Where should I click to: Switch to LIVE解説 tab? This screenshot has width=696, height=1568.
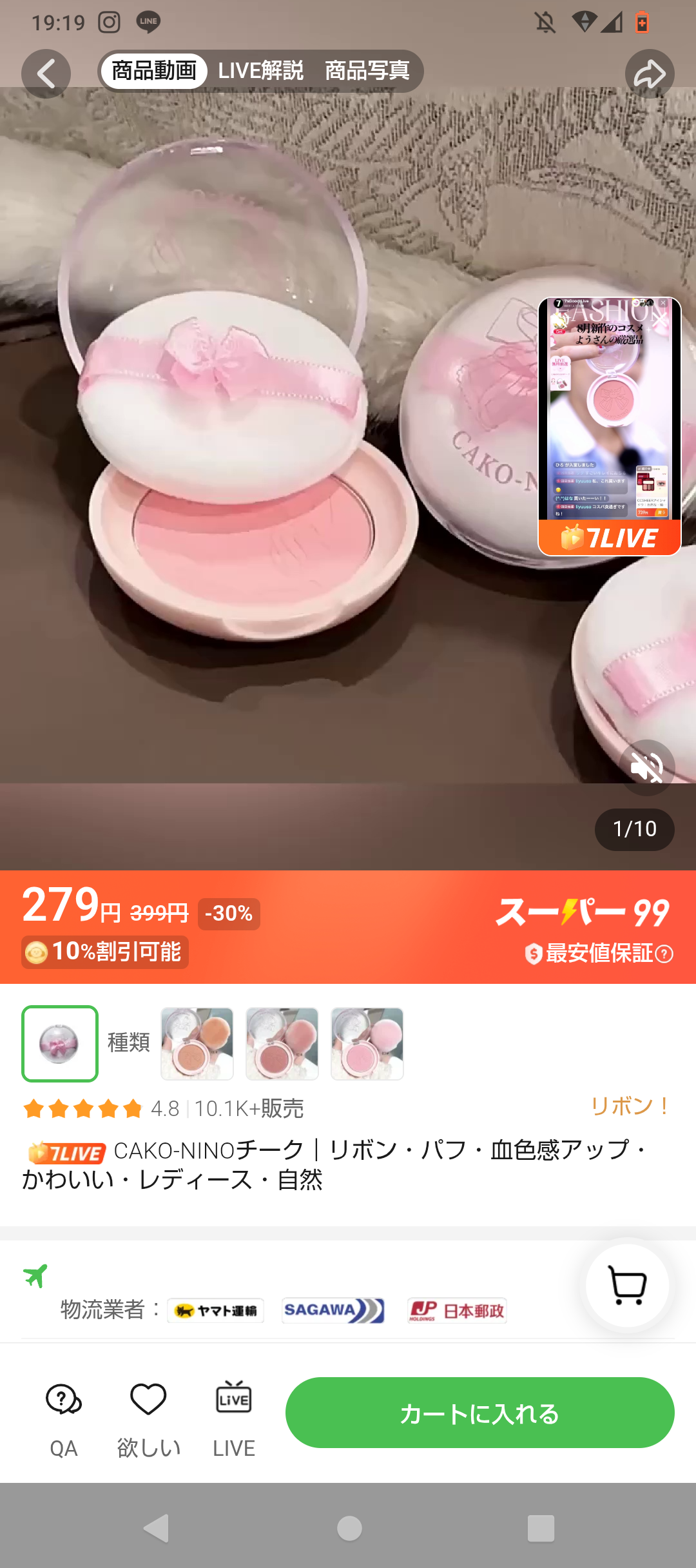(260, 71)
